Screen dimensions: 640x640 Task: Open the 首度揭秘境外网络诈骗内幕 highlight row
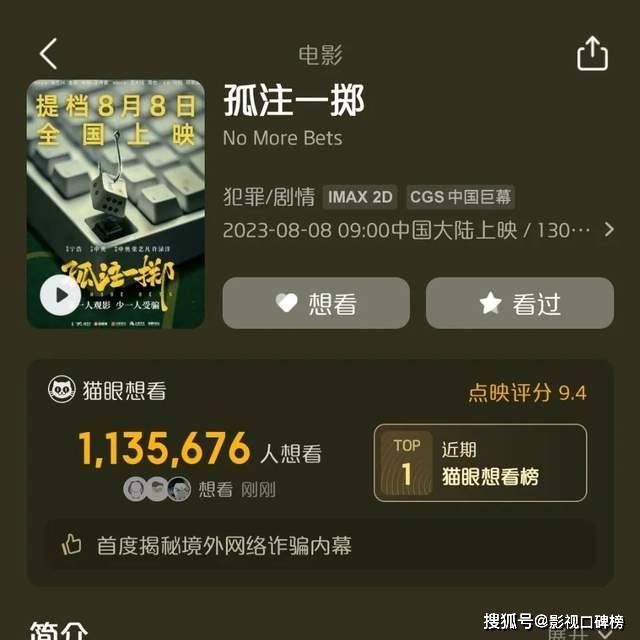coord(320,545)
